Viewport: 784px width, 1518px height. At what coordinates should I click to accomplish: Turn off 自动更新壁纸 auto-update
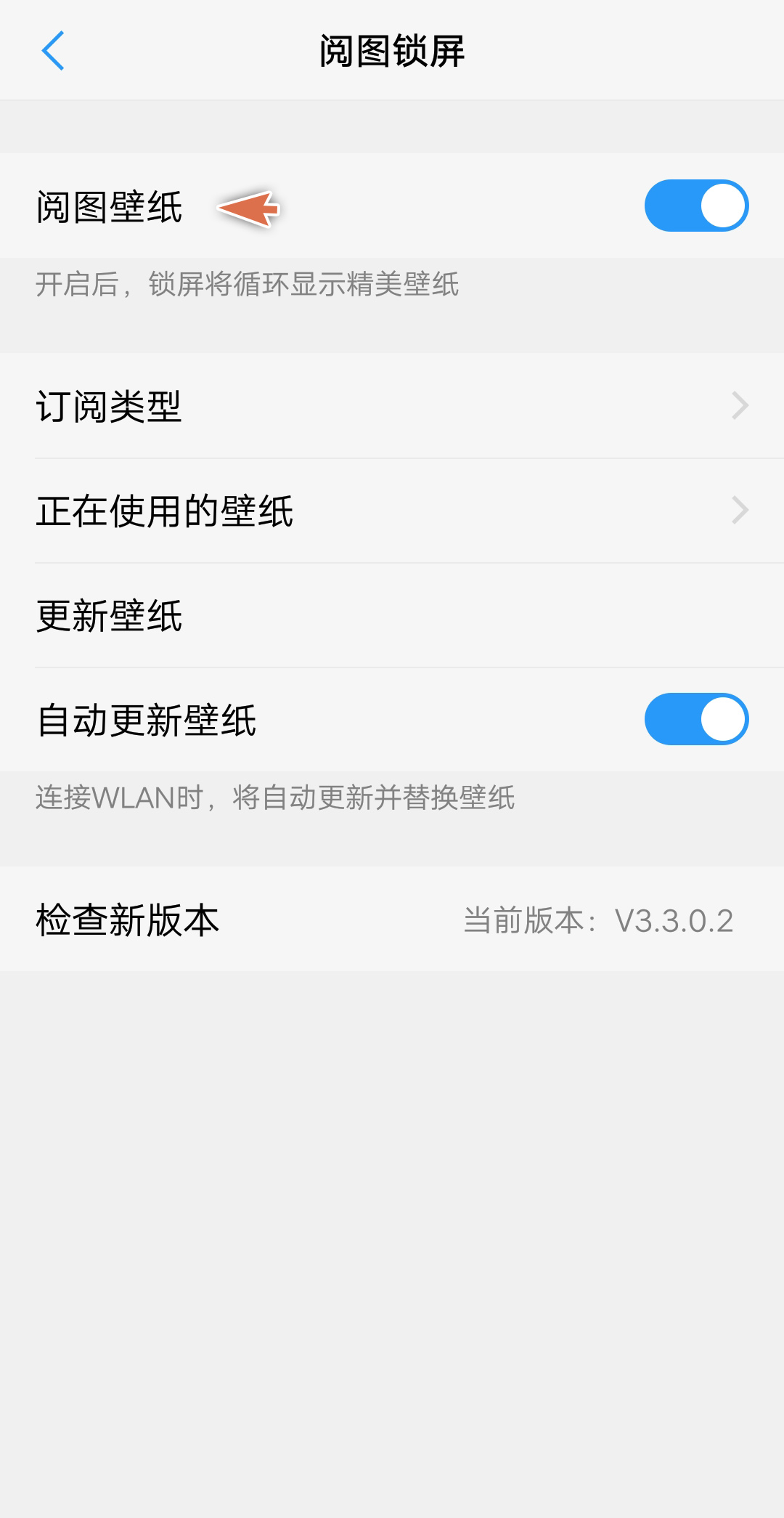click(695, 718)
